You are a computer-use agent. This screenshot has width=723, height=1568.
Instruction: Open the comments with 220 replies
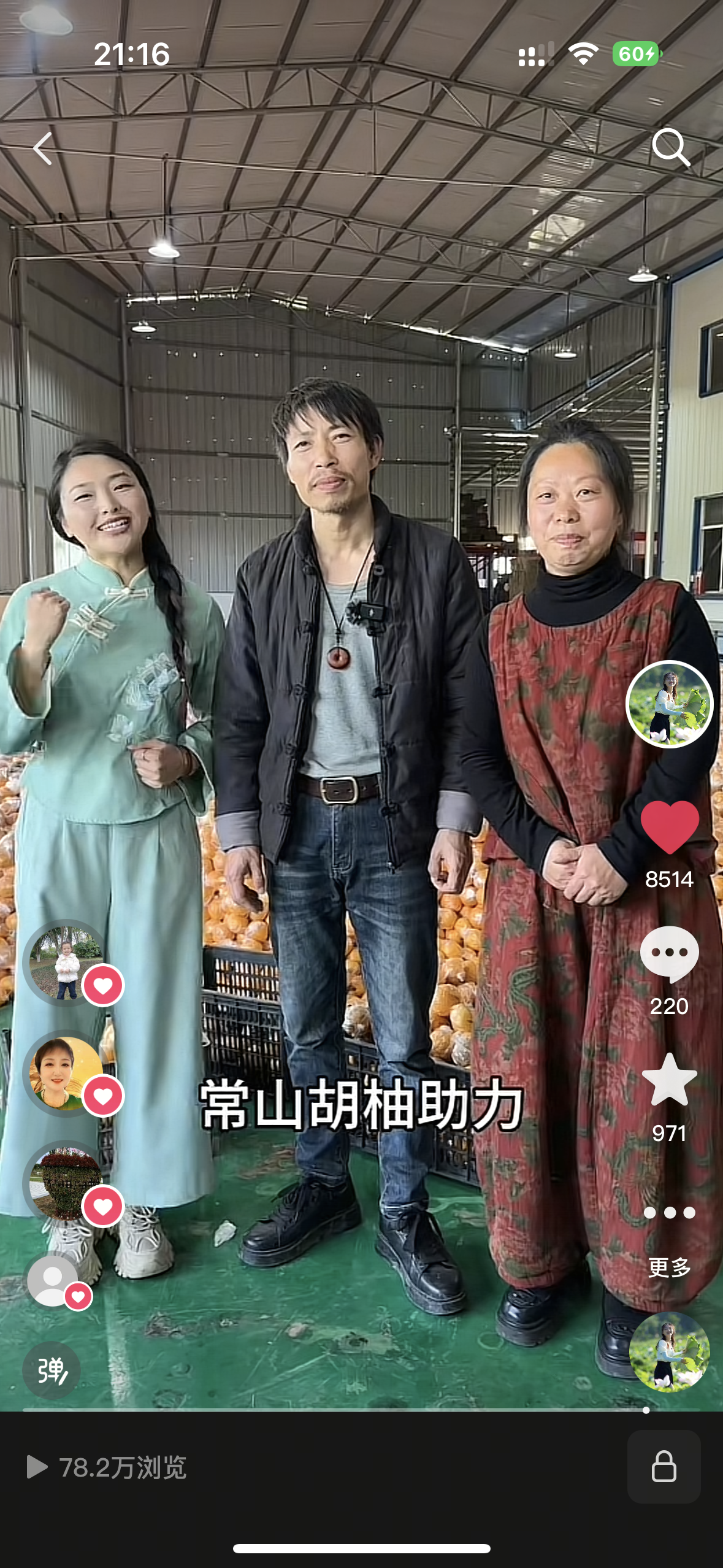click(669, 954)
